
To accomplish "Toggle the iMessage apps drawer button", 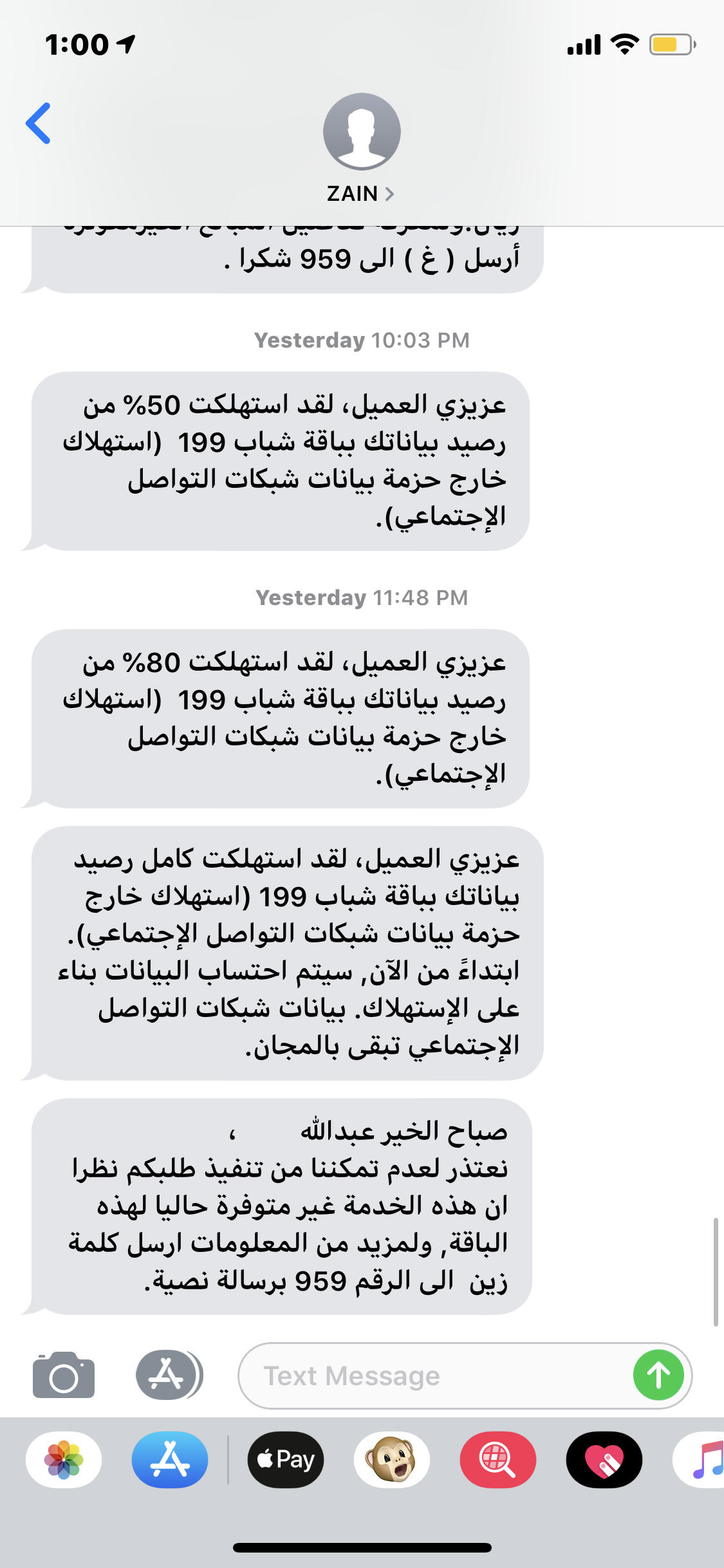I will click(x=169, y=1375).
